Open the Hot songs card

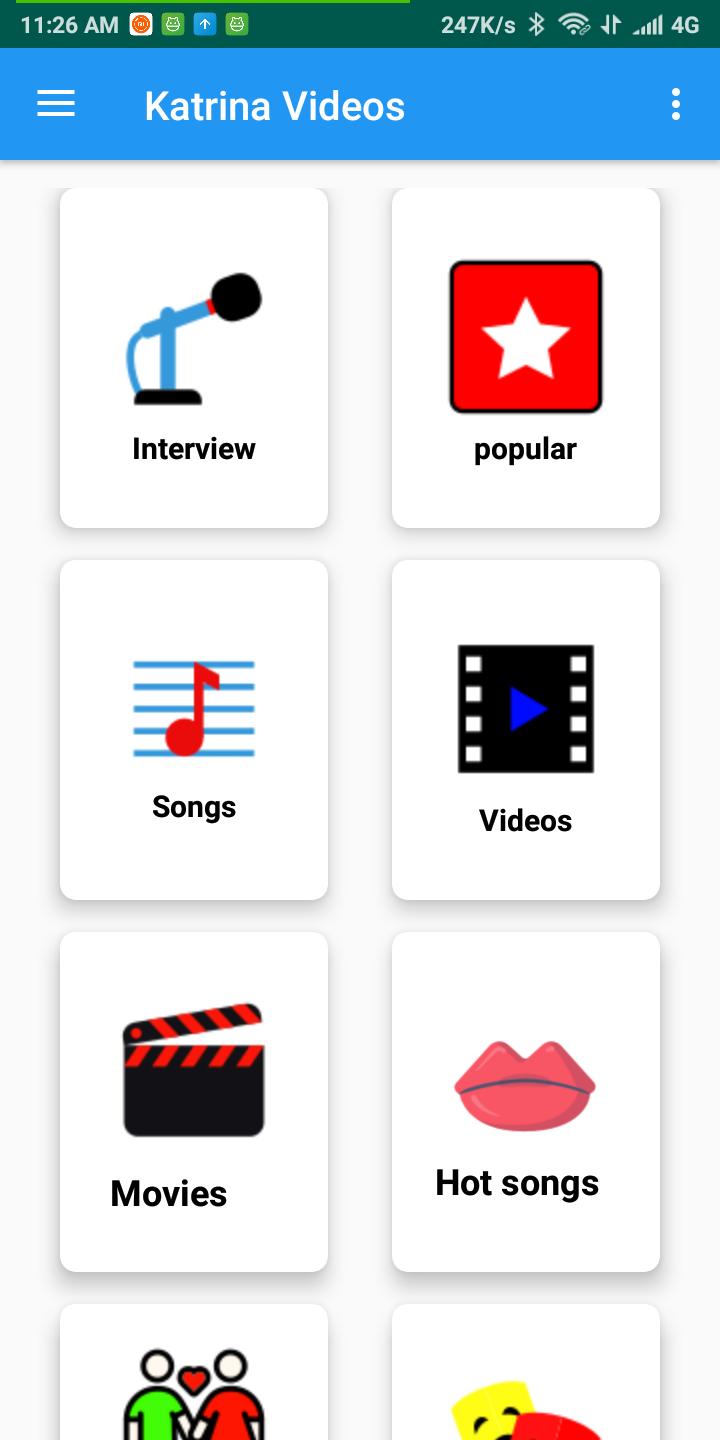coord(526,1102)
